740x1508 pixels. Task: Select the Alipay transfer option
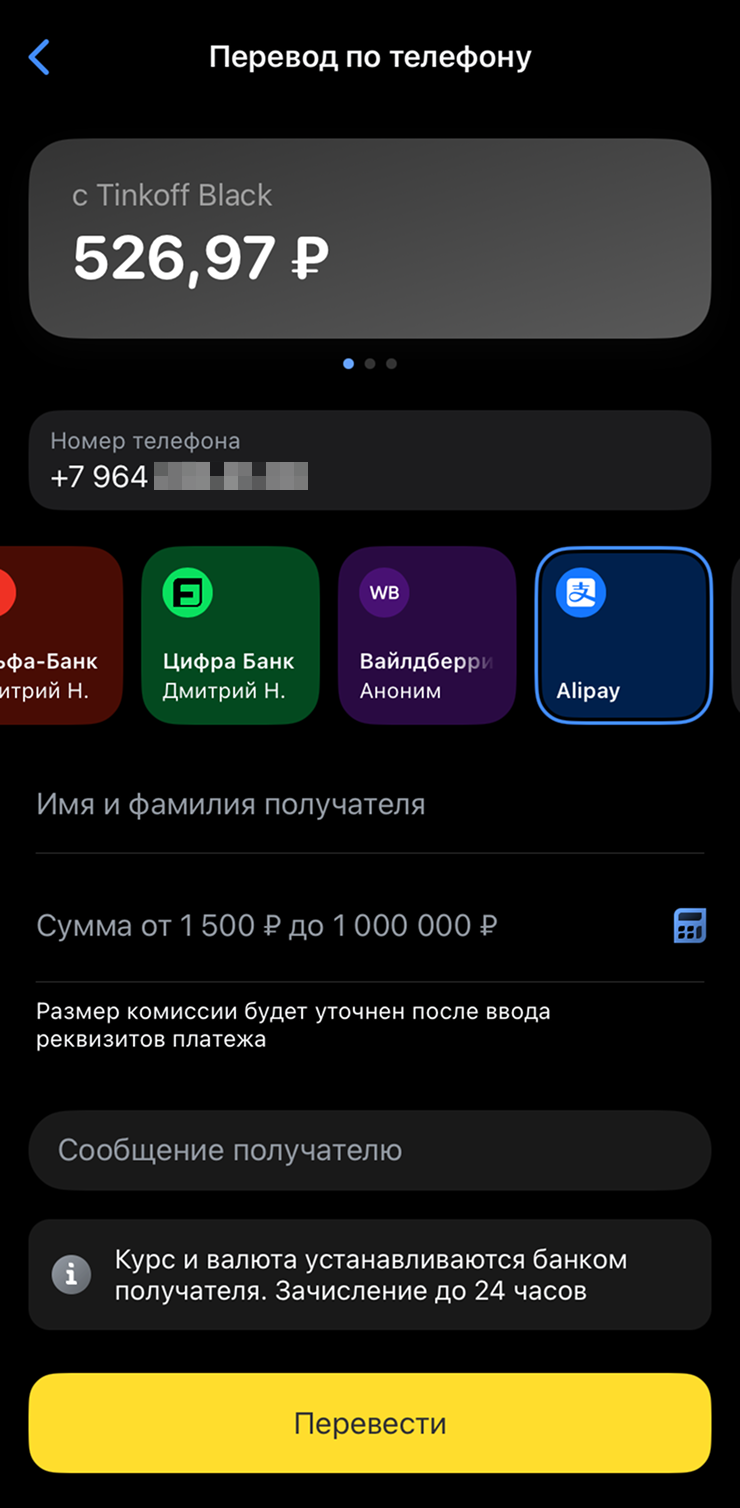623,635
